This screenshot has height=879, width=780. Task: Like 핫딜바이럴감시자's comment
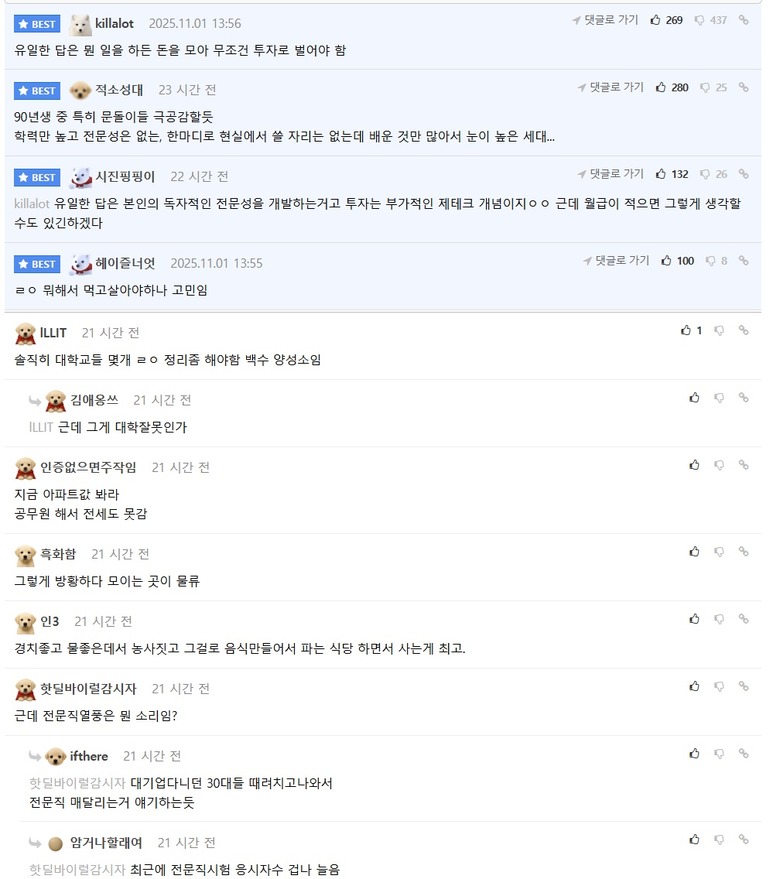[x=694, y=686]
